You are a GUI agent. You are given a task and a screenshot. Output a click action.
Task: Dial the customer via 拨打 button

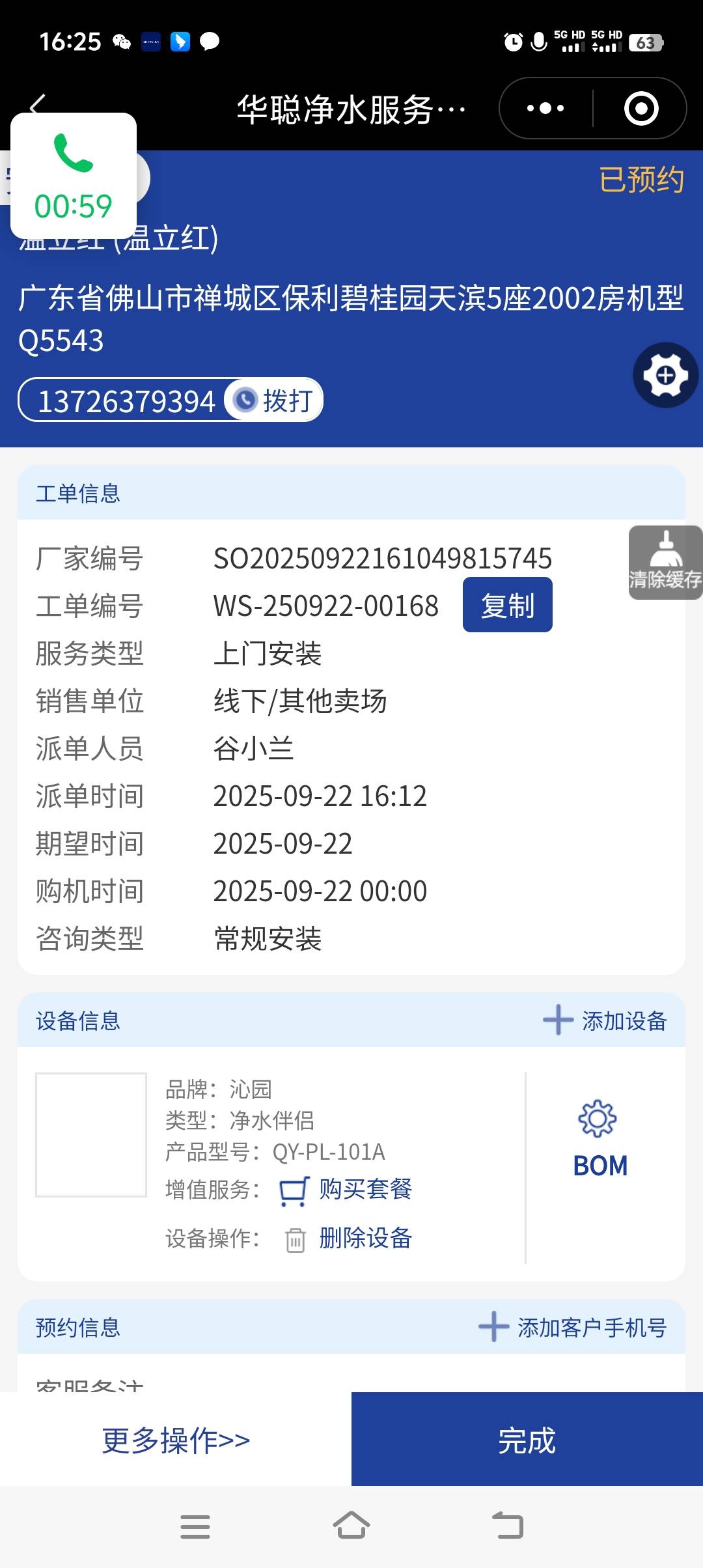275,400
